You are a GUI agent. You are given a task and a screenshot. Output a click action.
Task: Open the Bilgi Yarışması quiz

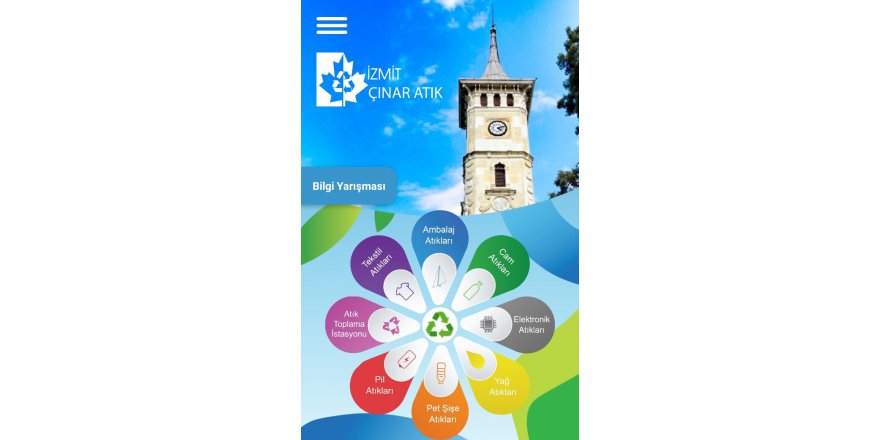[x=348, y=186]
